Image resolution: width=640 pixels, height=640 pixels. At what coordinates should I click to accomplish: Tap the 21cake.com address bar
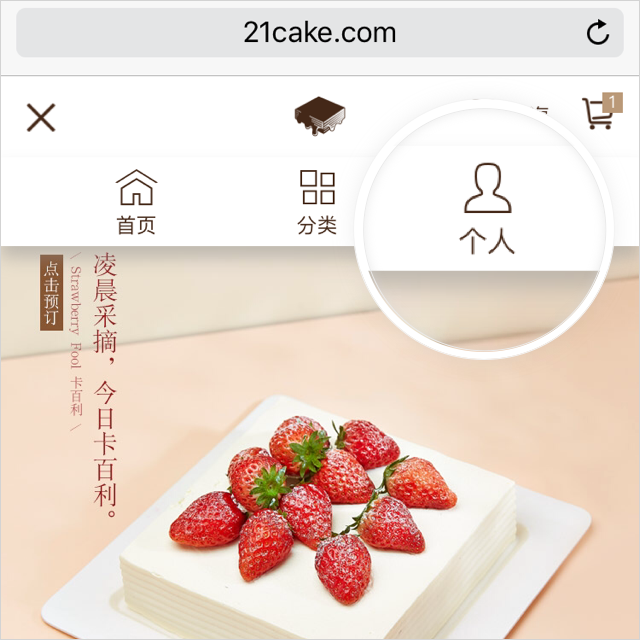[x=319, y=33]
